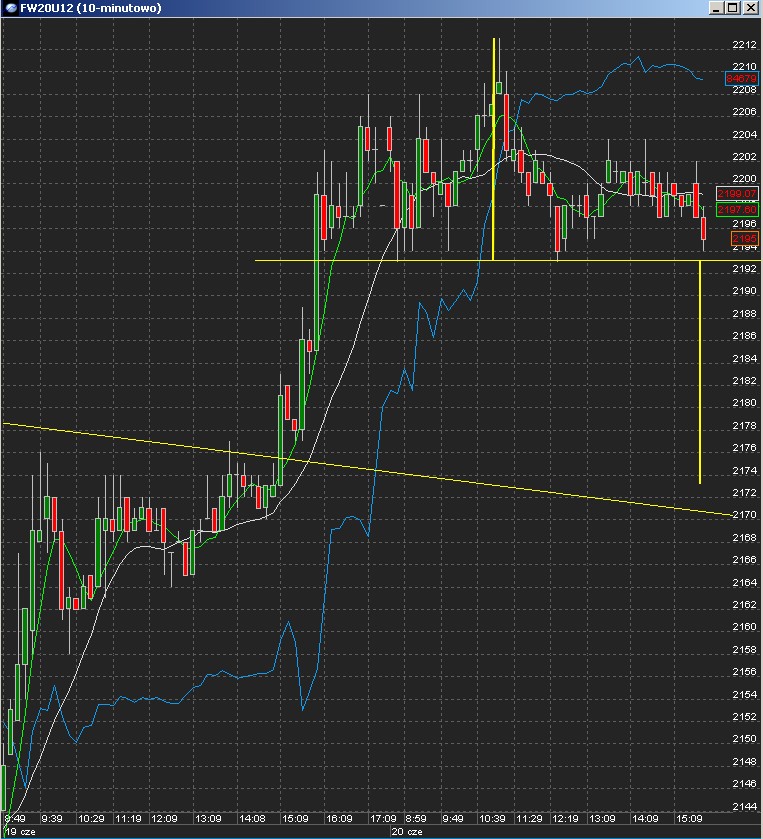Image resolution: width=763 pixels, height=839 pixels.
Task: Minimize the FW20U12 chart window
Action: [718, 8]
